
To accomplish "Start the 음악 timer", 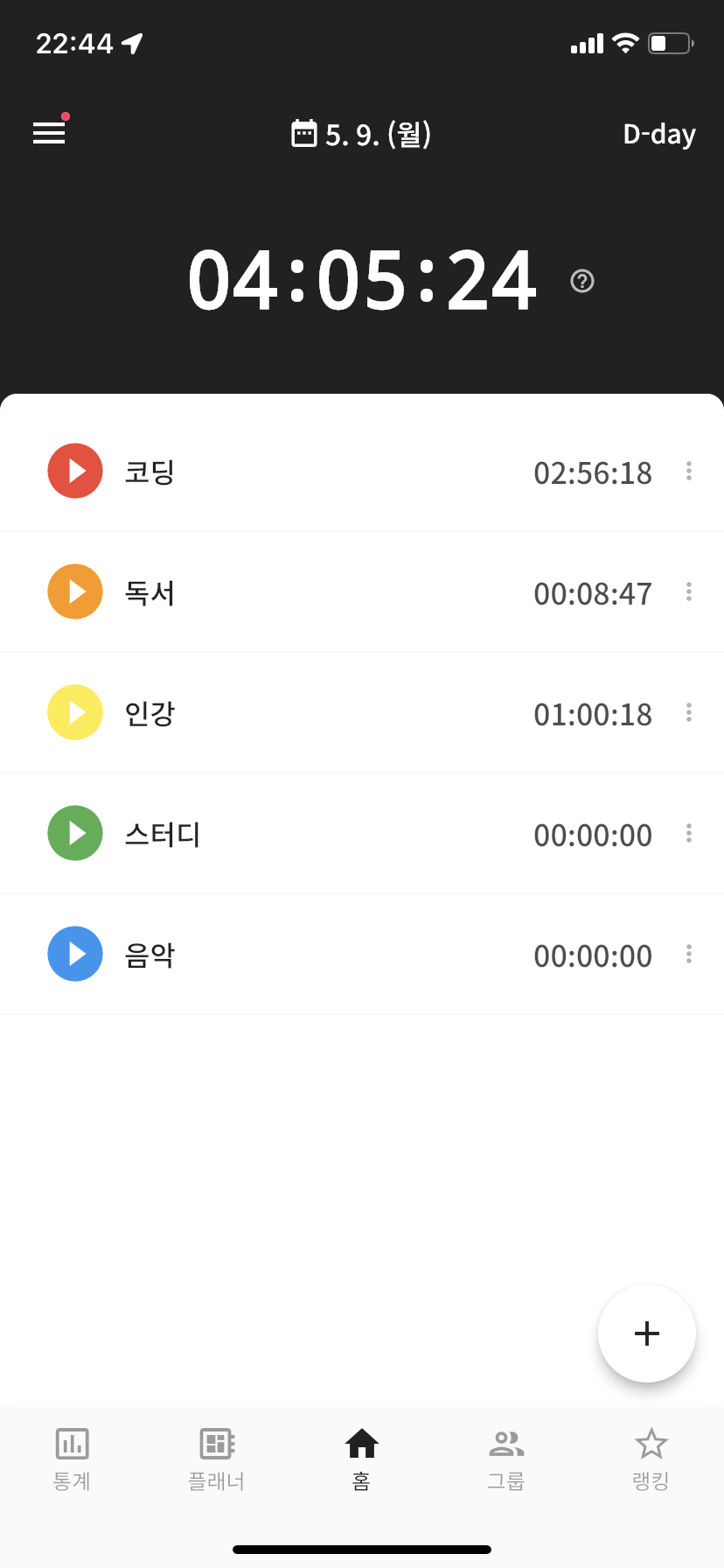I will coord(75,954).
